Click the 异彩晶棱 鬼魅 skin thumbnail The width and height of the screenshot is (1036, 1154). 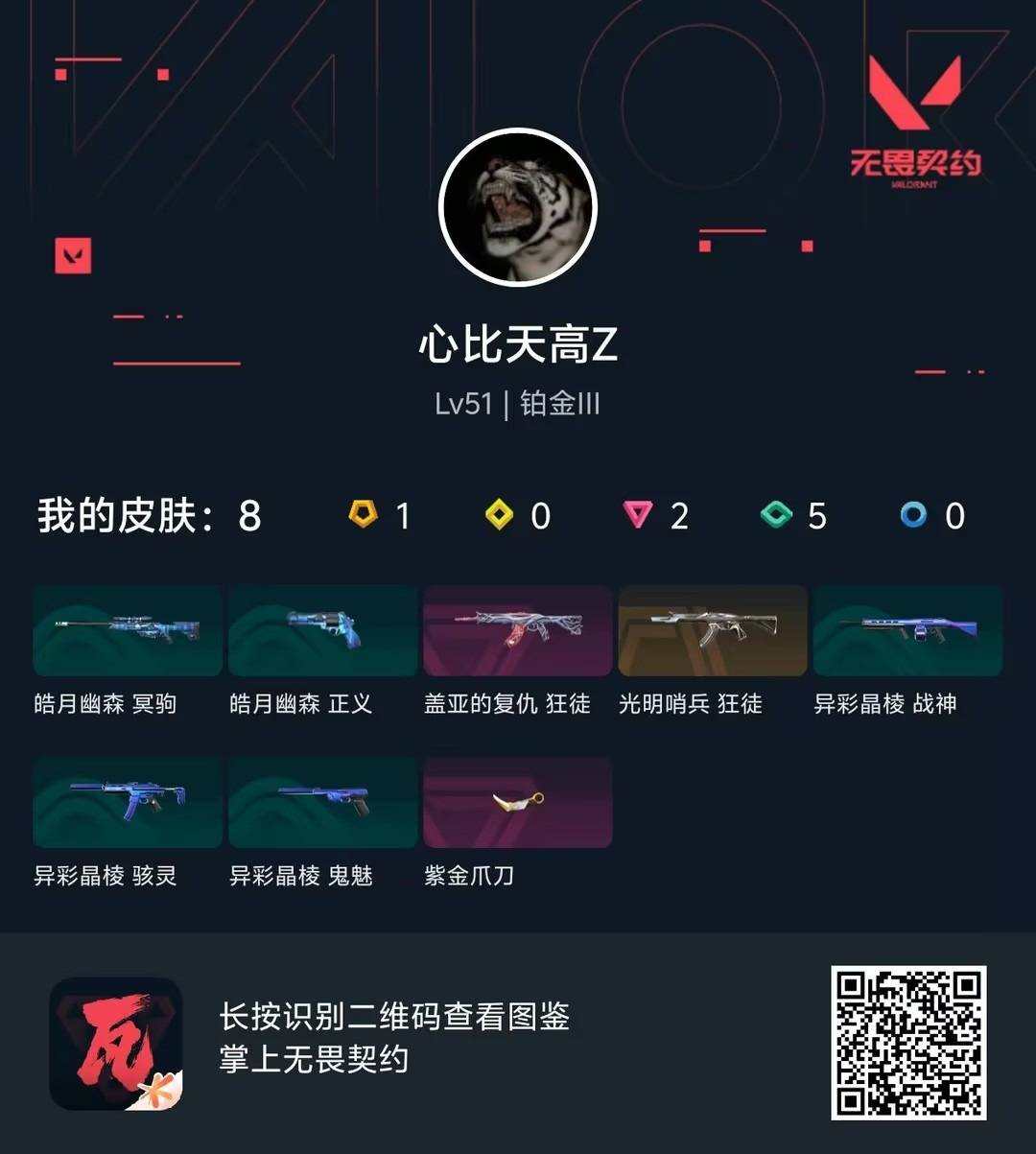[322, 802]
